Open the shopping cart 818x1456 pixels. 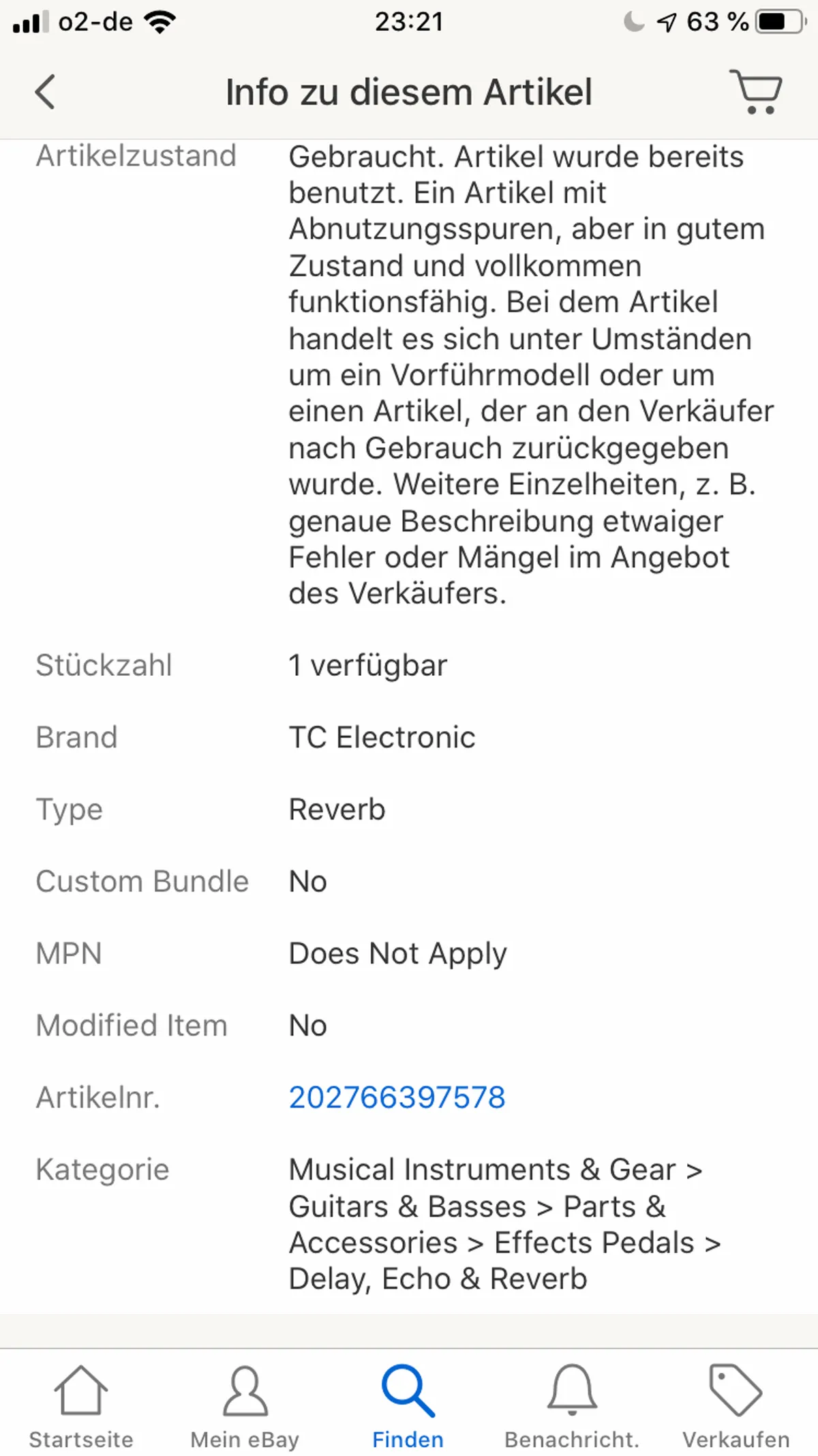coord(755,92)
